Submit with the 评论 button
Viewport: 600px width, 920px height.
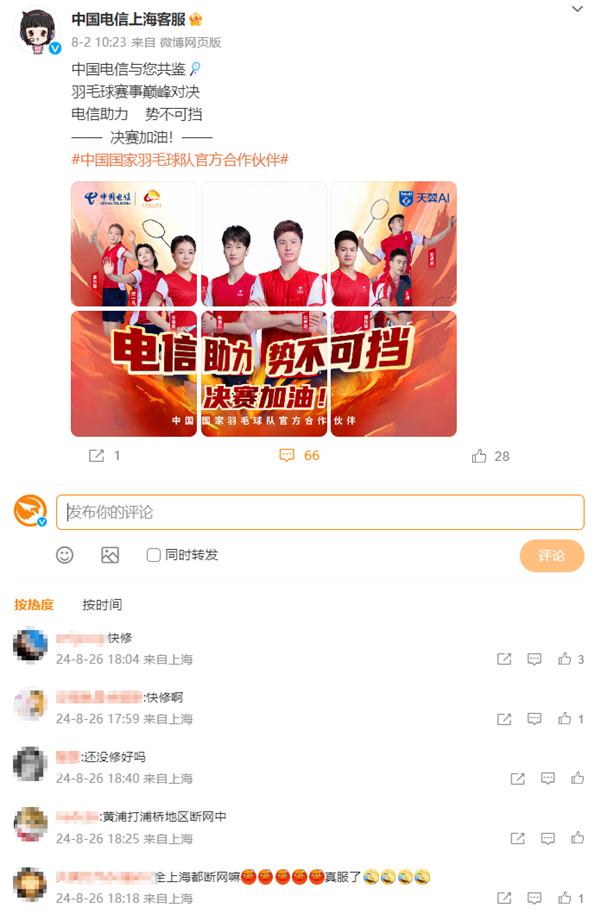(x=551, y=555)
